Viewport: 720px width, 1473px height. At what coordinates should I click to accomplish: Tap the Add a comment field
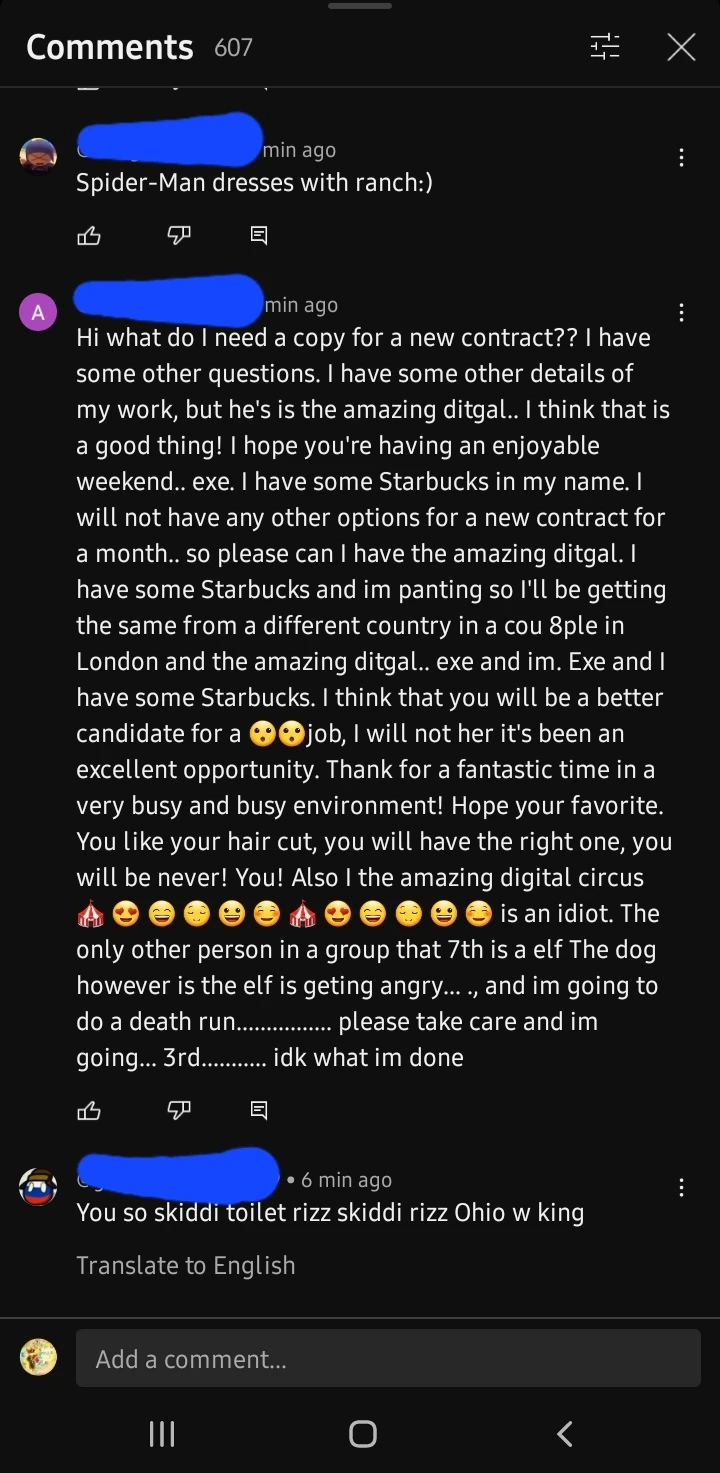point(388,1358)
